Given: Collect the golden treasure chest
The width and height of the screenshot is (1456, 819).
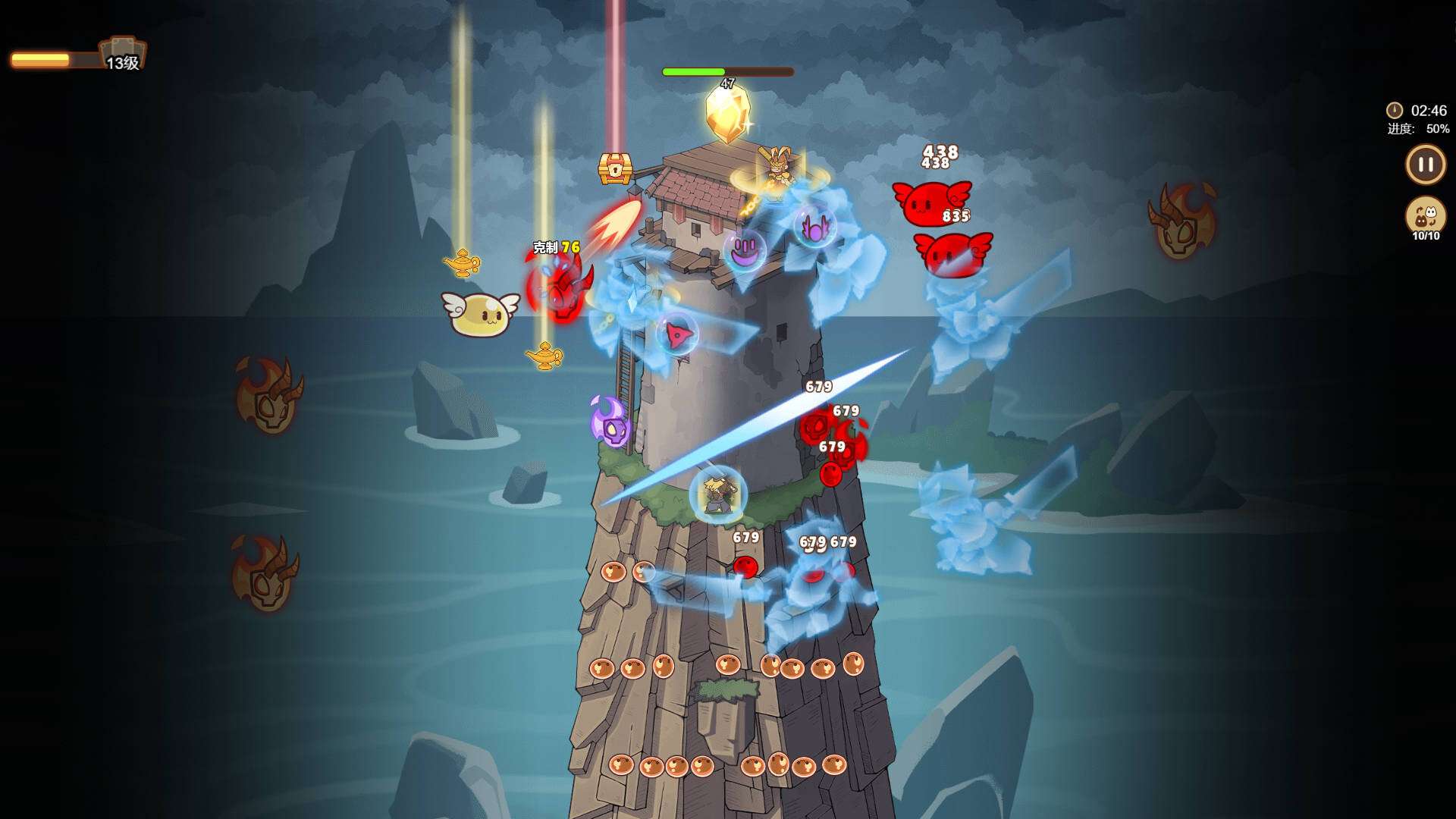Looking at the screenshot, I should pyautogui.click(x=615, y=168).
